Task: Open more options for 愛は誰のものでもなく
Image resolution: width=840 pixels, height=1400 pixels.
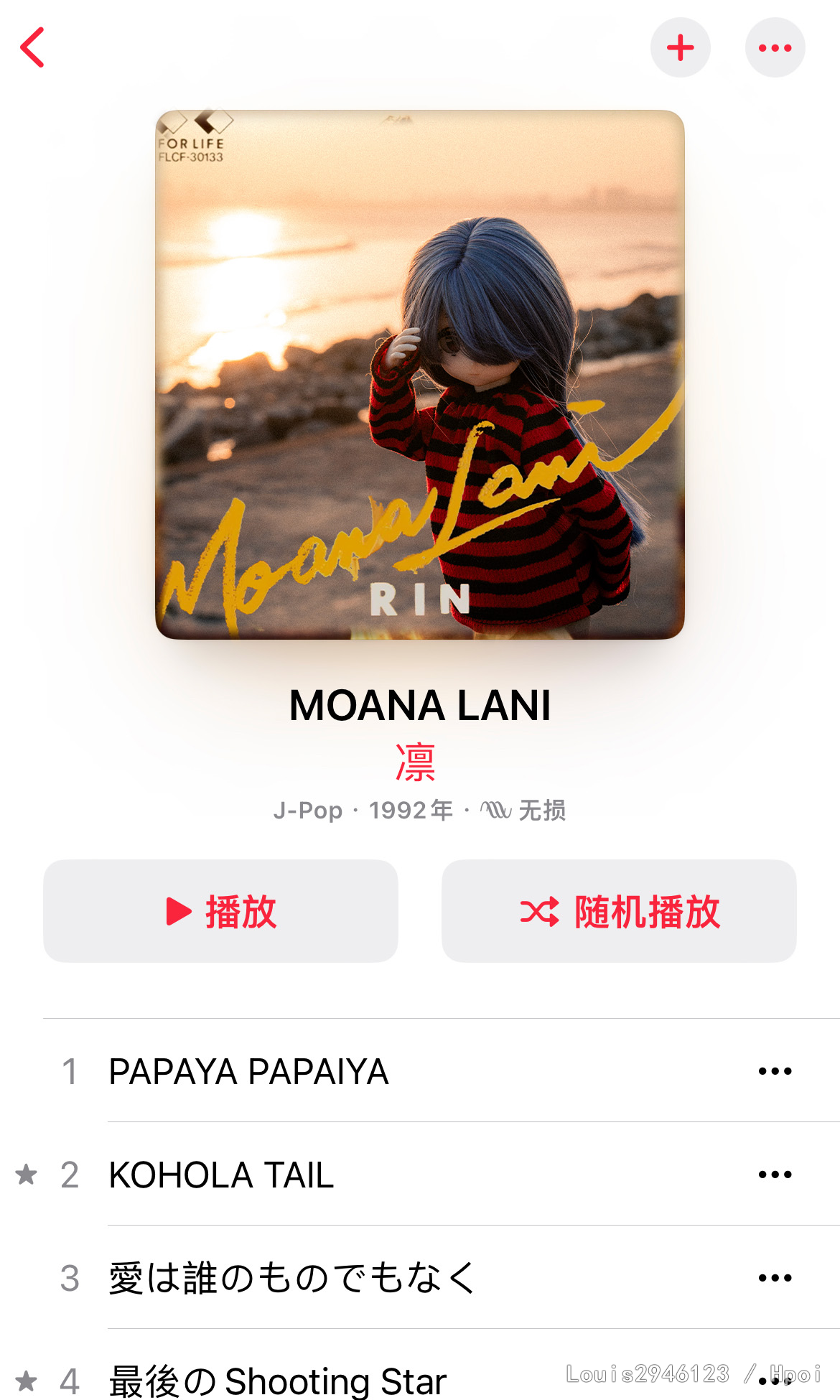Action: coord(775,1278)
